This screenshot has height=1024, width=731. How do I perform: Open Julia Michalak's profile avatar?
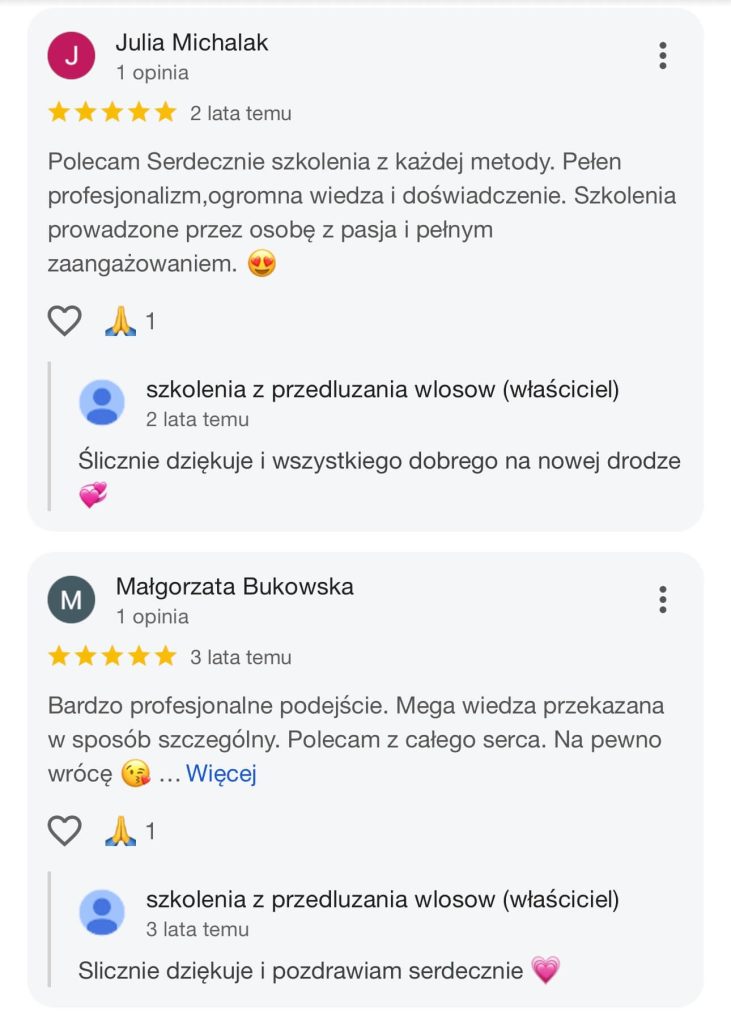click(72, 56)
